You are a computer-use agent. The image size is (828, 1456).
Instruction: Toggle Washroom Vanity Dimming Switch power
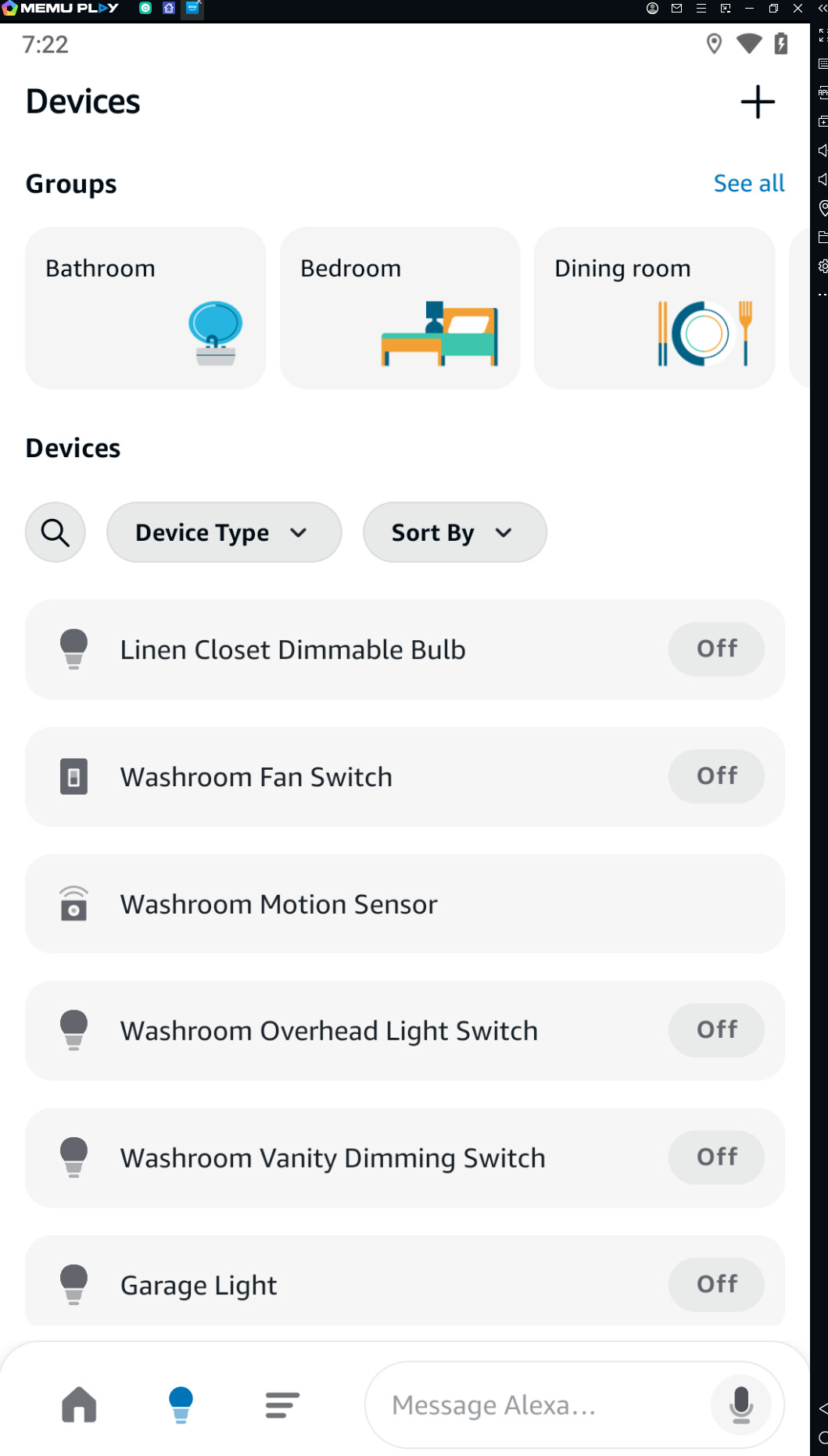pos(716,1157)
